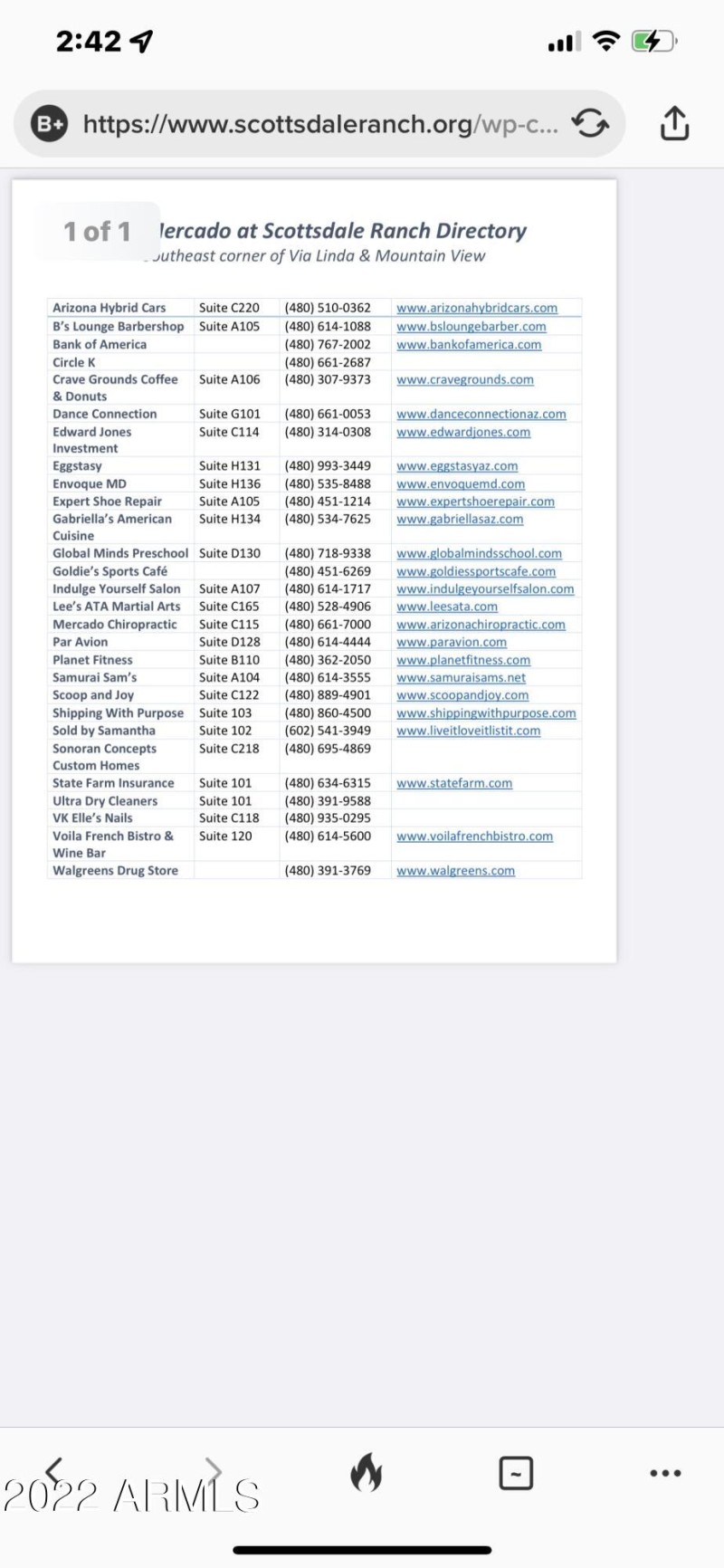Viewport: 724px width, 1568px height.
Task: Follow the www.walgreens.com link
Action: click(x=455, y=871)
